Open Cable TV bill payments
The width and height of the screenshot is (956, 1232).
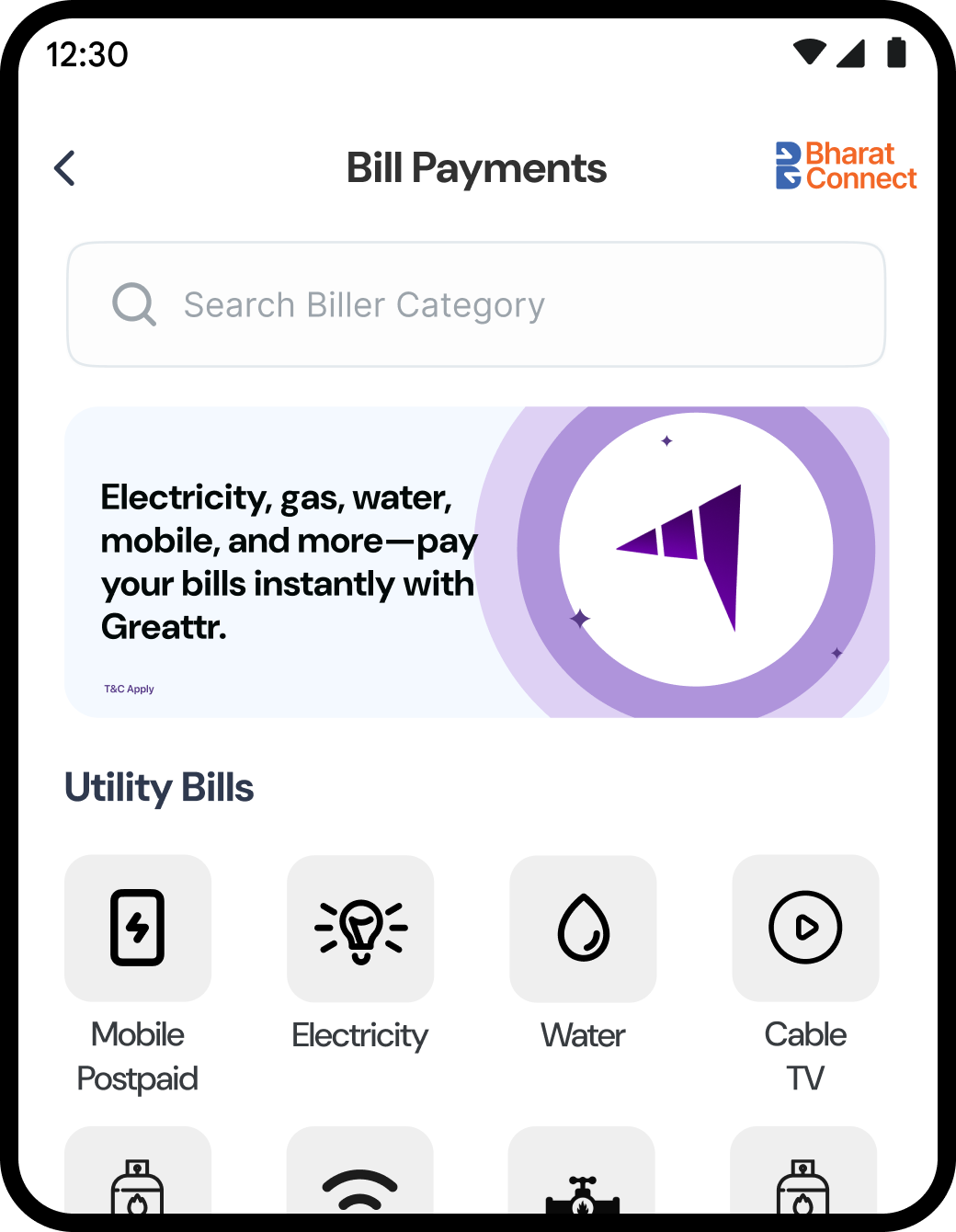click(x=805, y=929)
